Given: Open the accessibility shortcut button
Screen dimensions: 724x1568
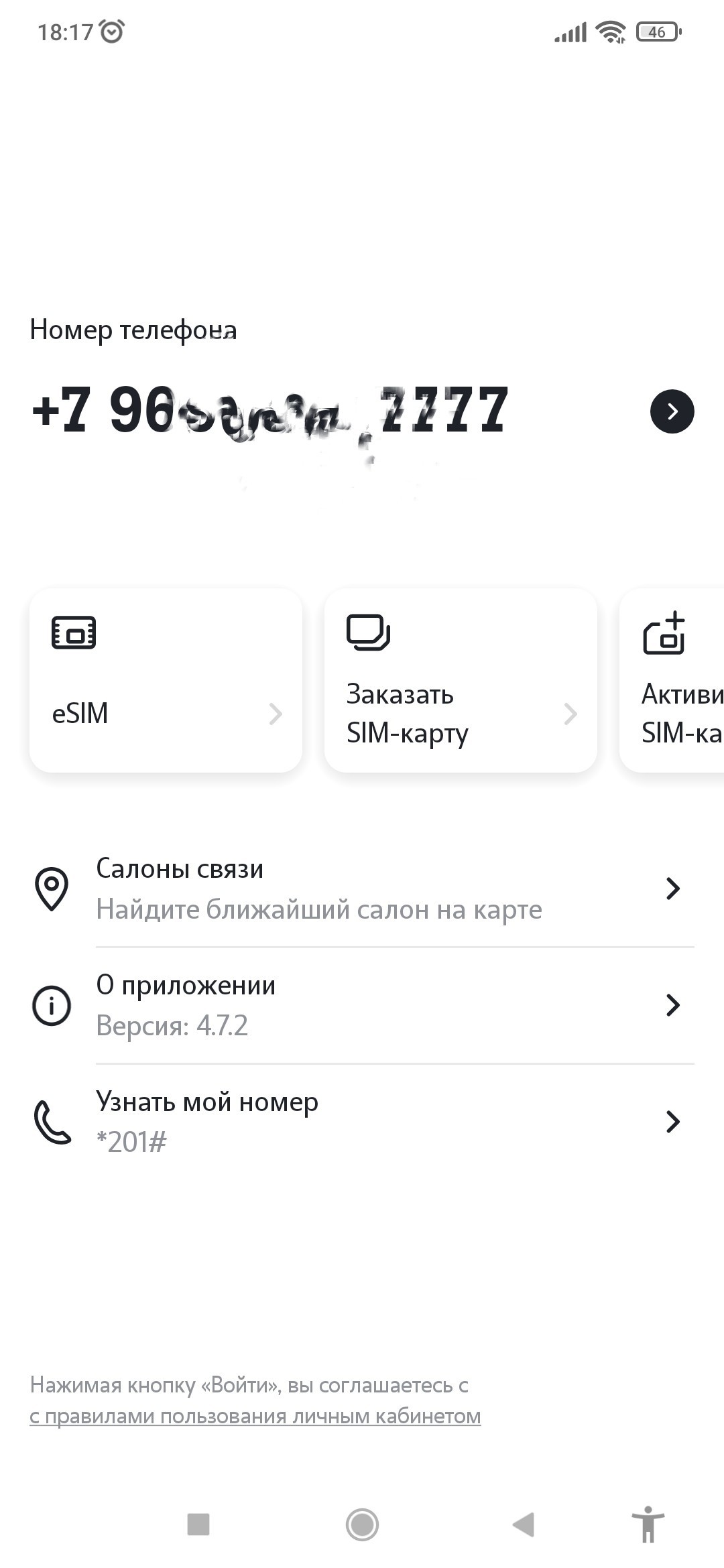Looking at the screenshot, I should pos(648,1524).
